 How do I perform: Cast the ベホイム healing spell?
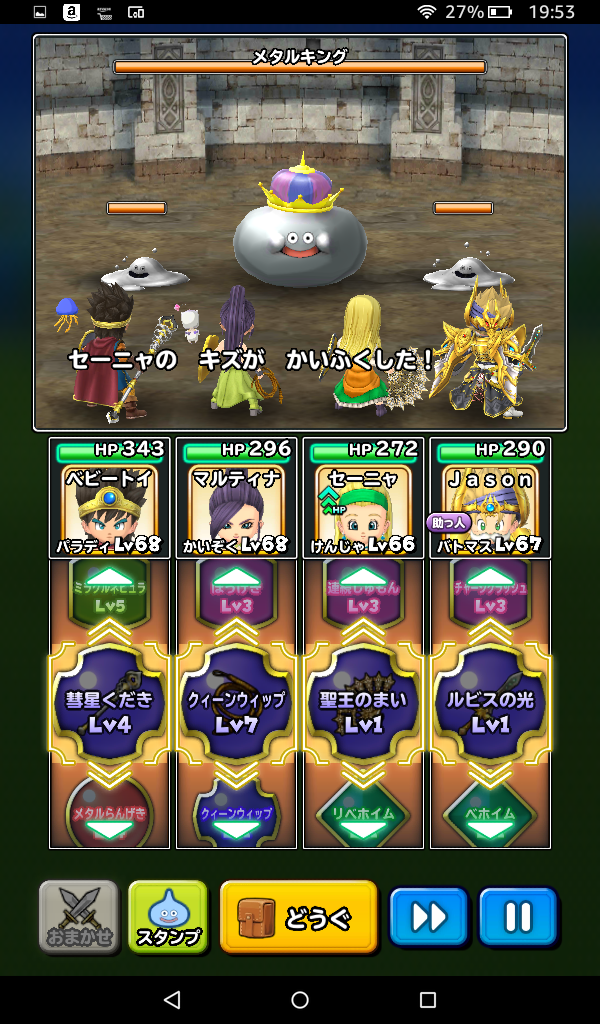490,810
